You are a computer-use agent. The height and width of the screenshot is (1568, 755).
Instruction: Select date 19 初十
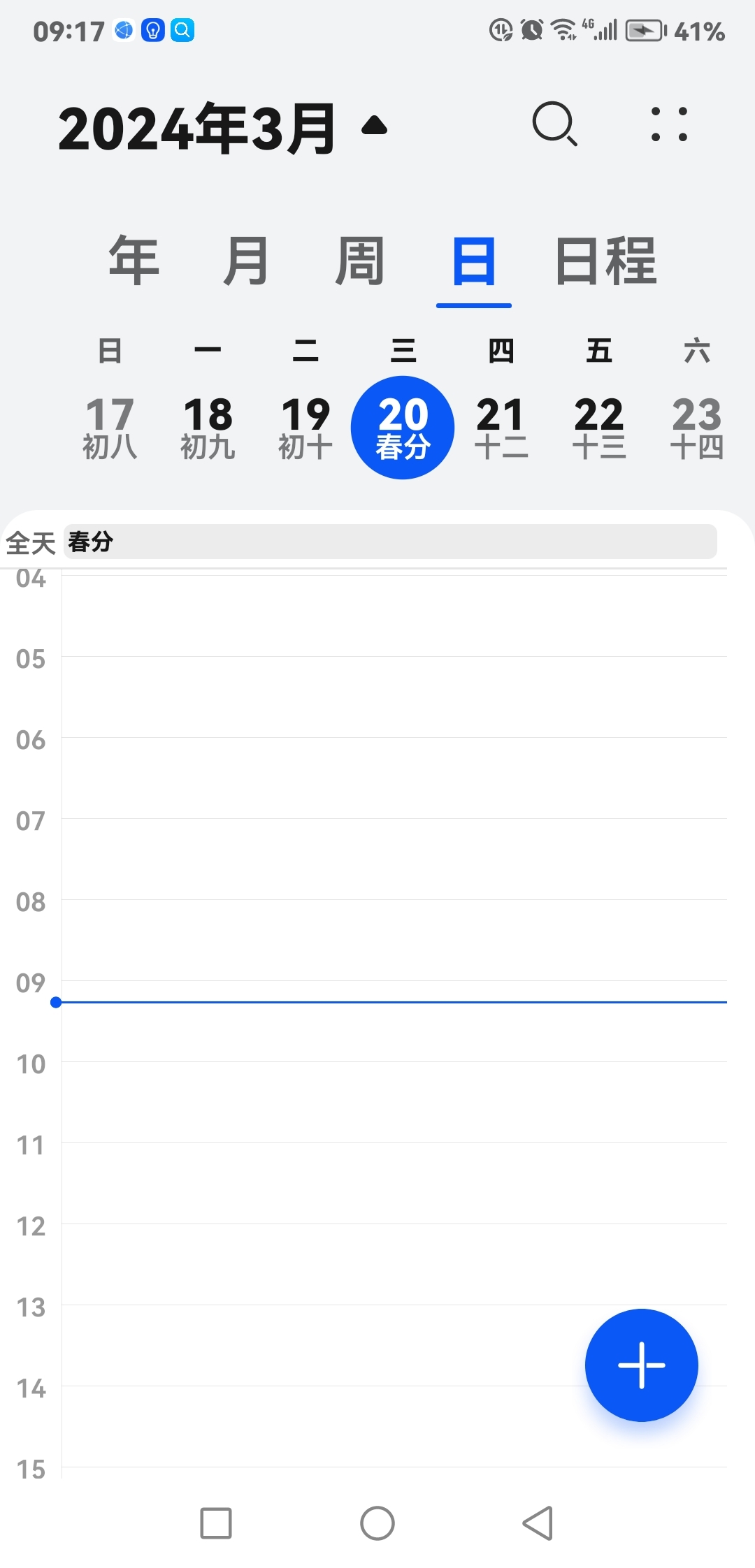(x=305, y=428)
